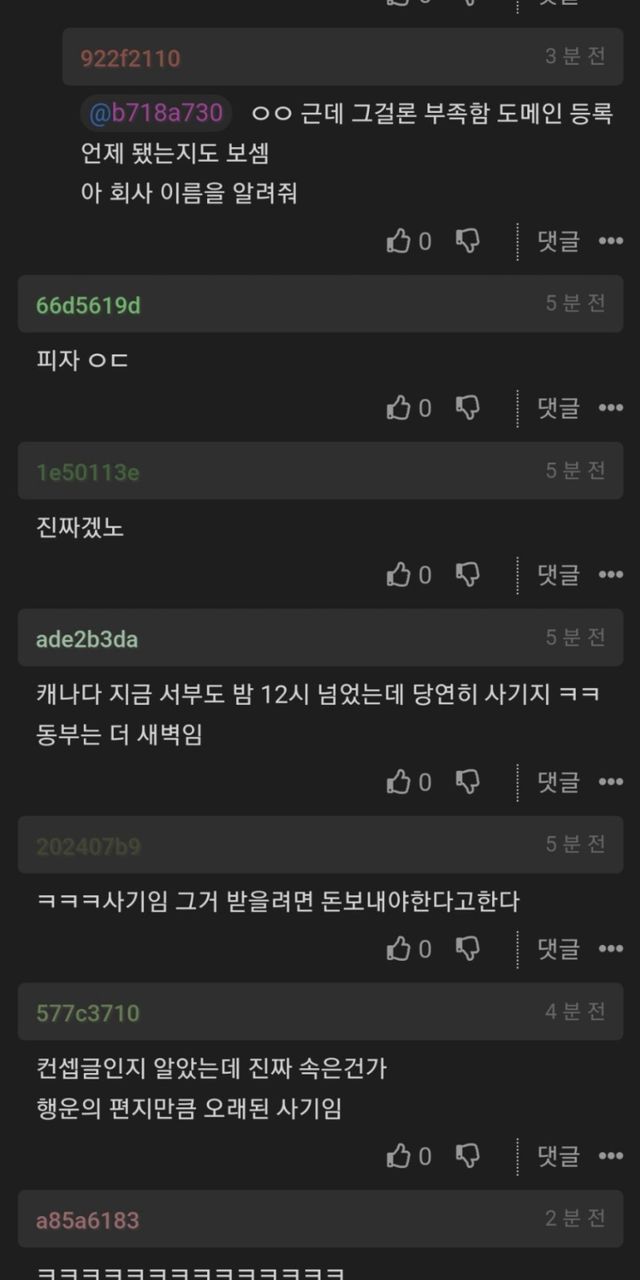Open more options on ade2b3da's comment
Image resolution: width=640 pixels, height=1280 pixels.
coord(610,782)
